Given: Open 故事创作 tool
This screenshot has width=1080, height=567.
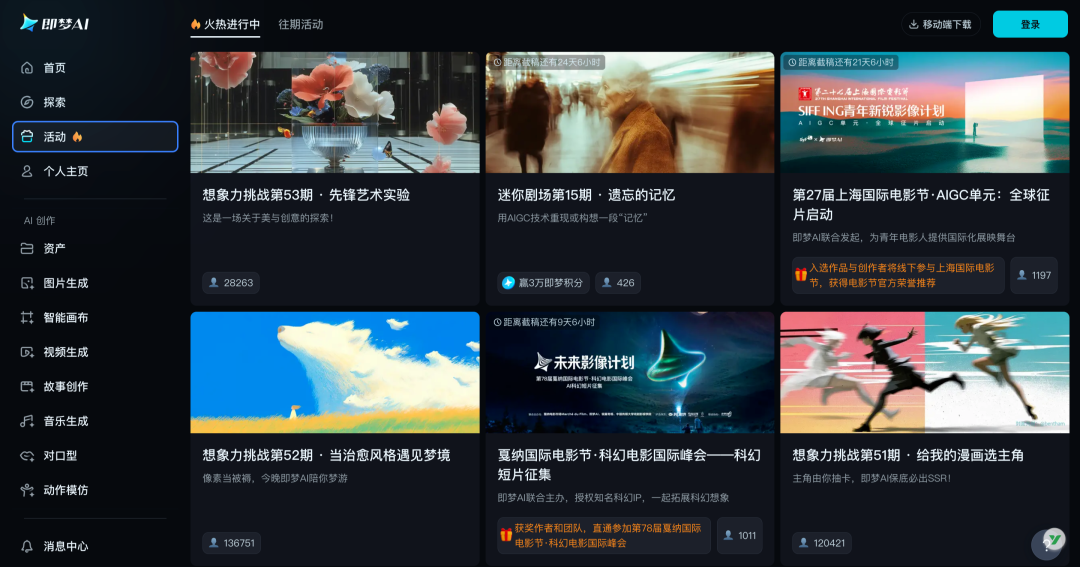Looking at the screenshot, I should (x=66, y=387).
